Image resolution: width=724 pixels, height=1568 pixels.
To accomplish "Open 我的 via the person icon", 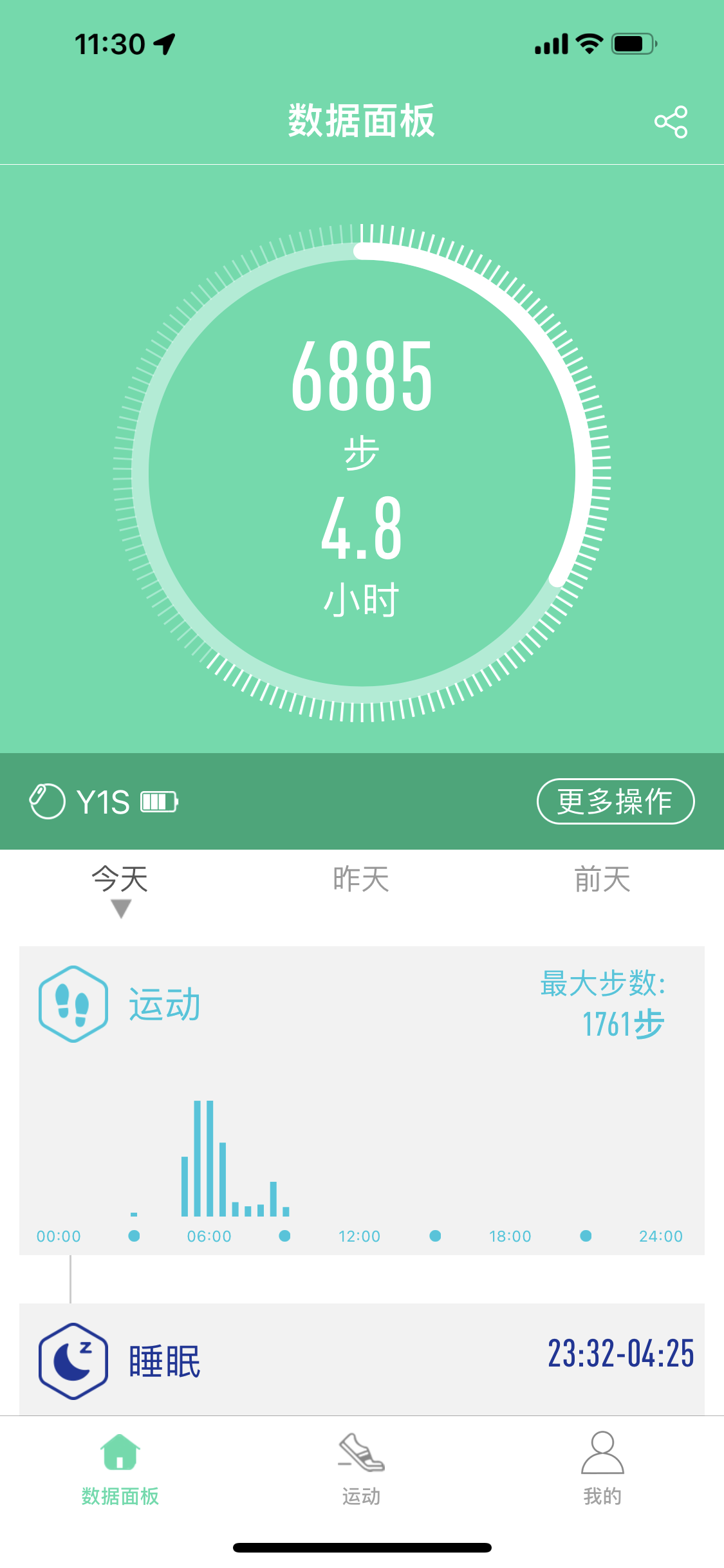I will coord(603,1452).
